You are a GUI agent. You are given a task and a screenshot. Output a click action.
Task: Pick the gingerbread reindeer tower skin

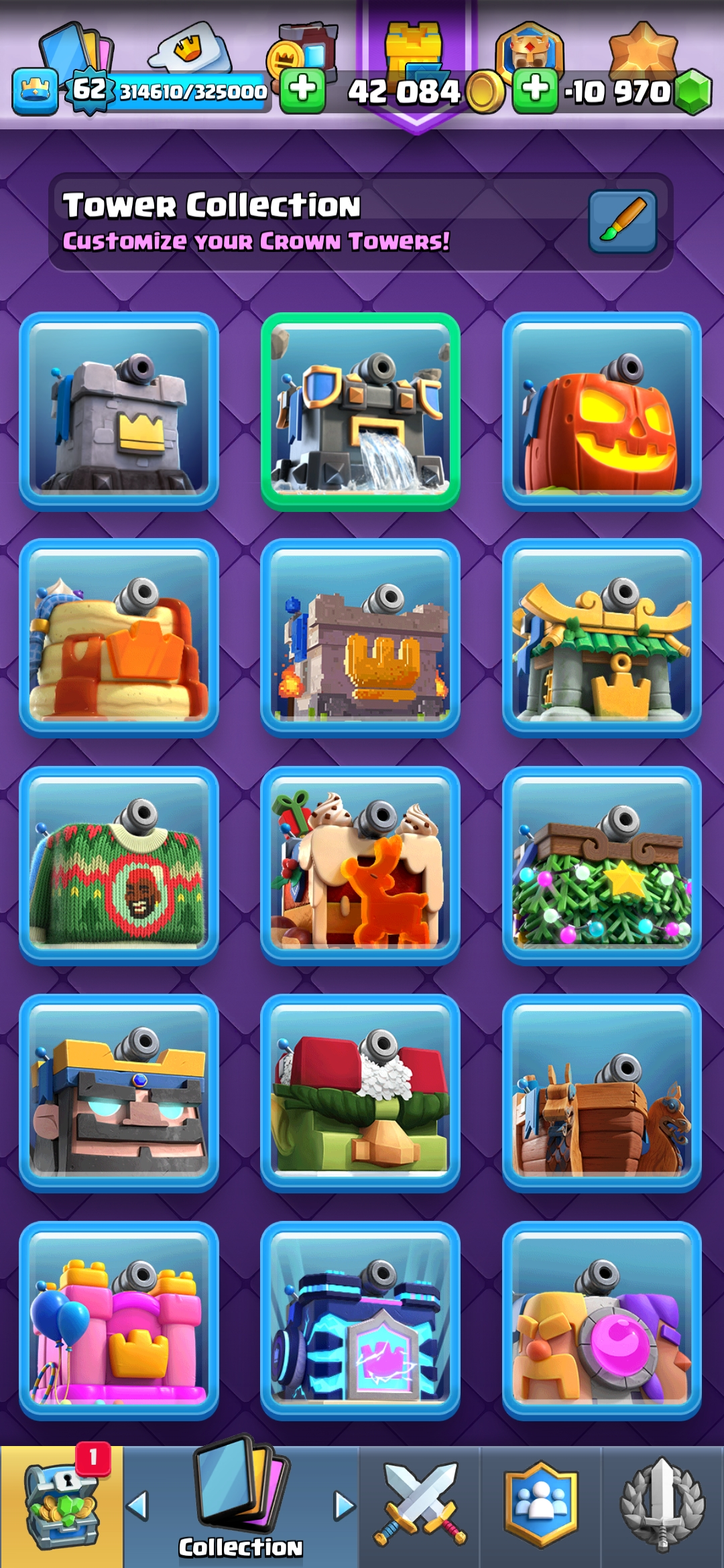pos(360,865)
